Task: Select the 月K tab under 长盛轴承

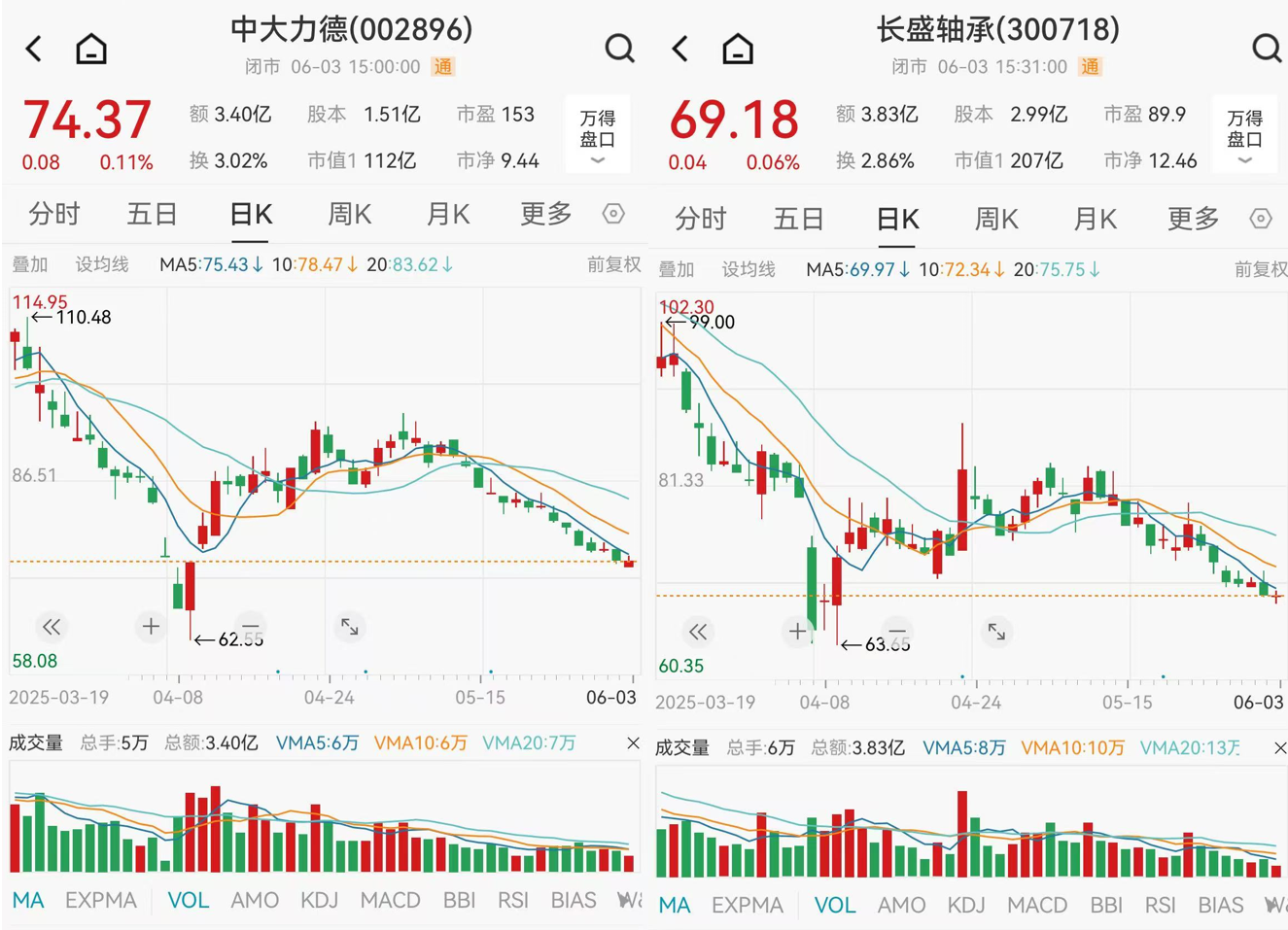Action: tap(1095, 219)
